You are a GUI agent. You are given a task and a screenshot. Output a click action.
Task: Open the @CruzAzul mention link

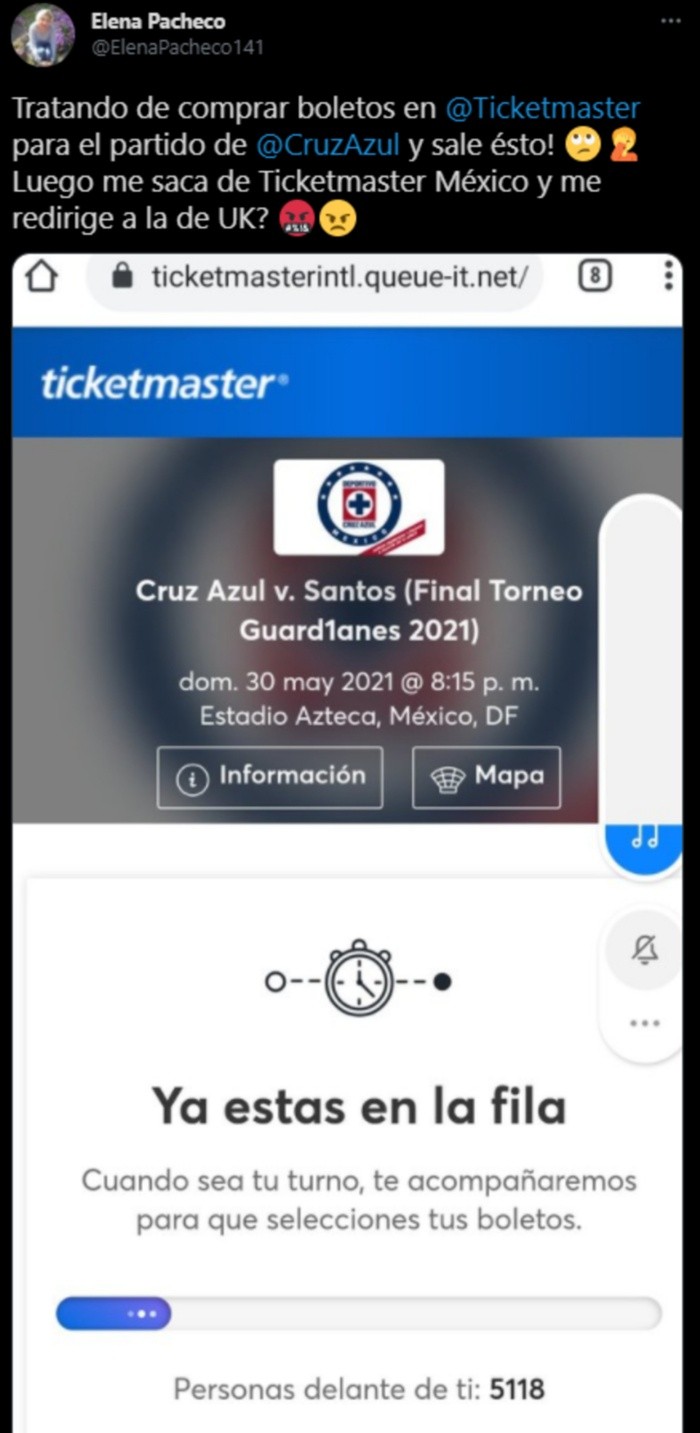pos(328,145)
